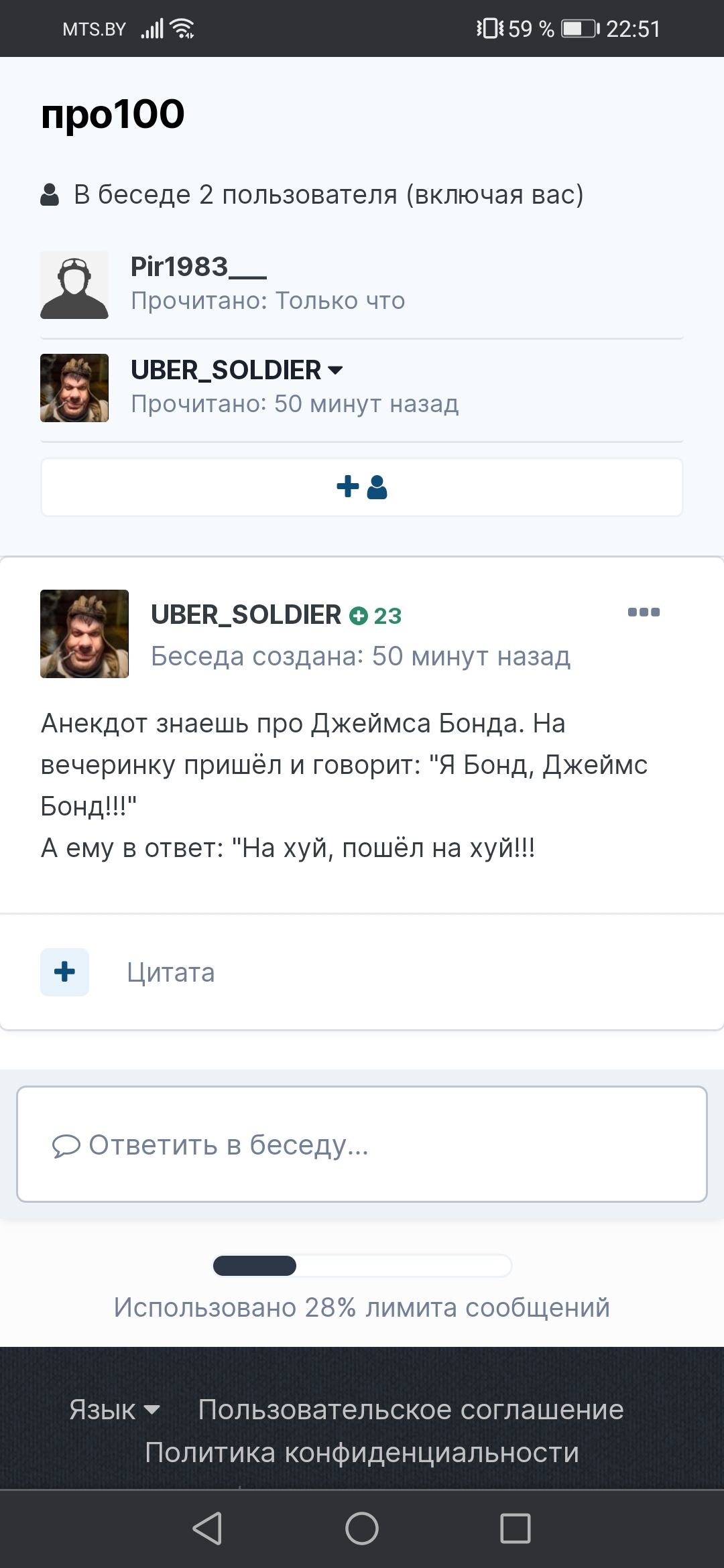Open the message options three-dot menu

point(644,612)
